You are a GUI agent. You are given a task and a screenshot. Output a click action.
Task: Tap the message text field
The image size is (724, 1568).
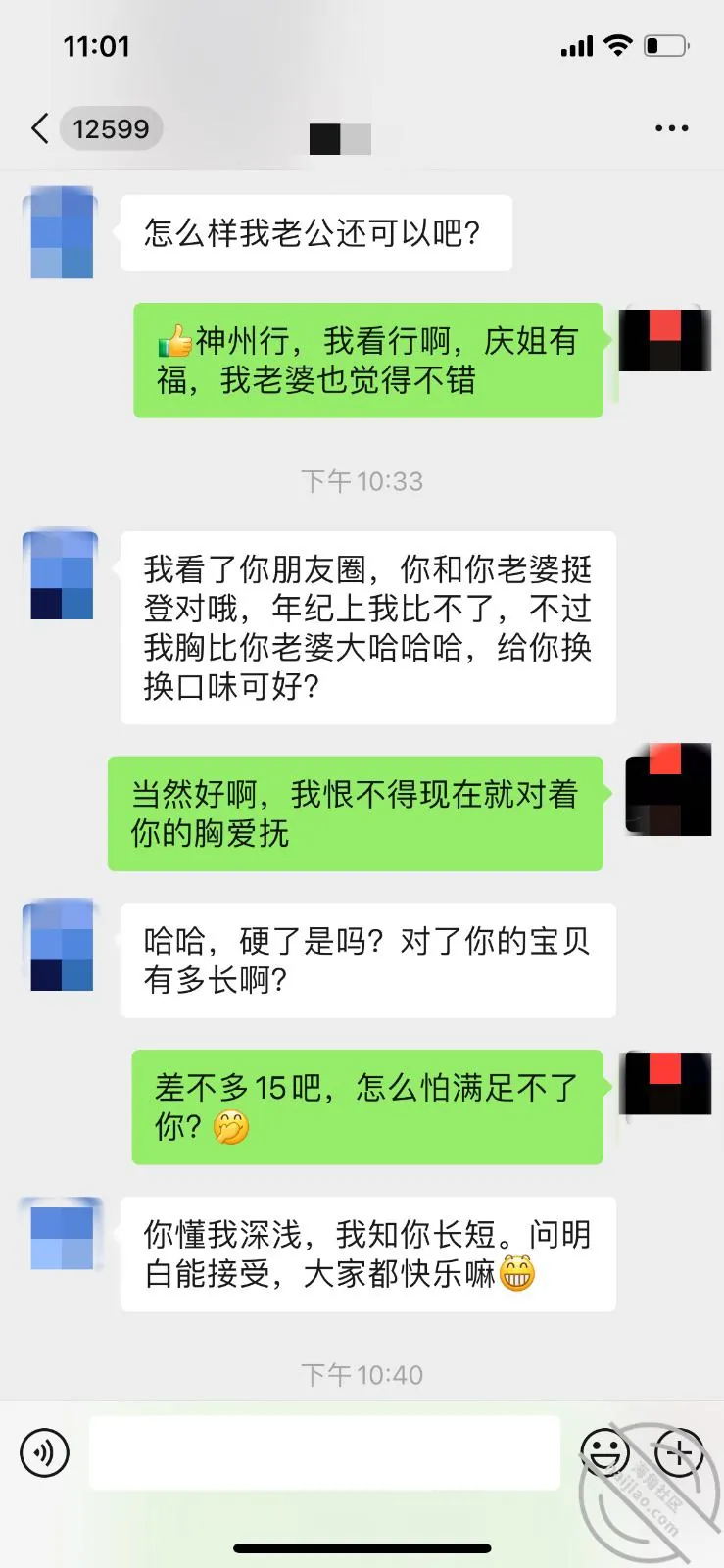[x=324, y=1452]
